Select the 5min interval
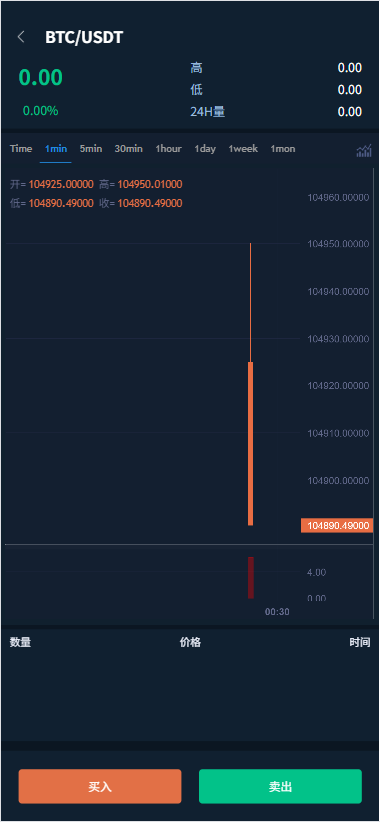This screenshot has height=822, width=380. [x=91, y=149]
